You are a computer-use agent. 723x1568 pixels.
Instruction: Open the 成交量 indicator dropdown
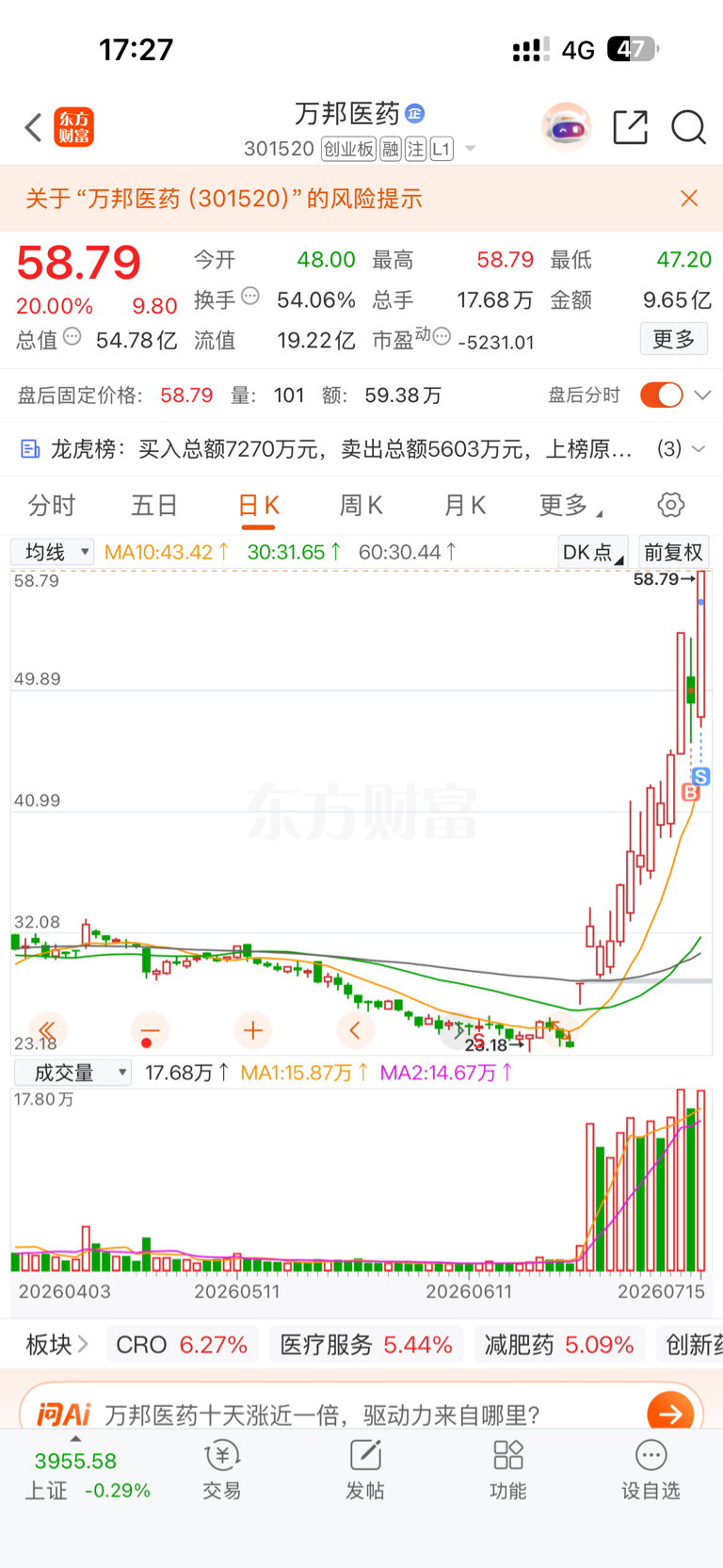pos(72,1073)
